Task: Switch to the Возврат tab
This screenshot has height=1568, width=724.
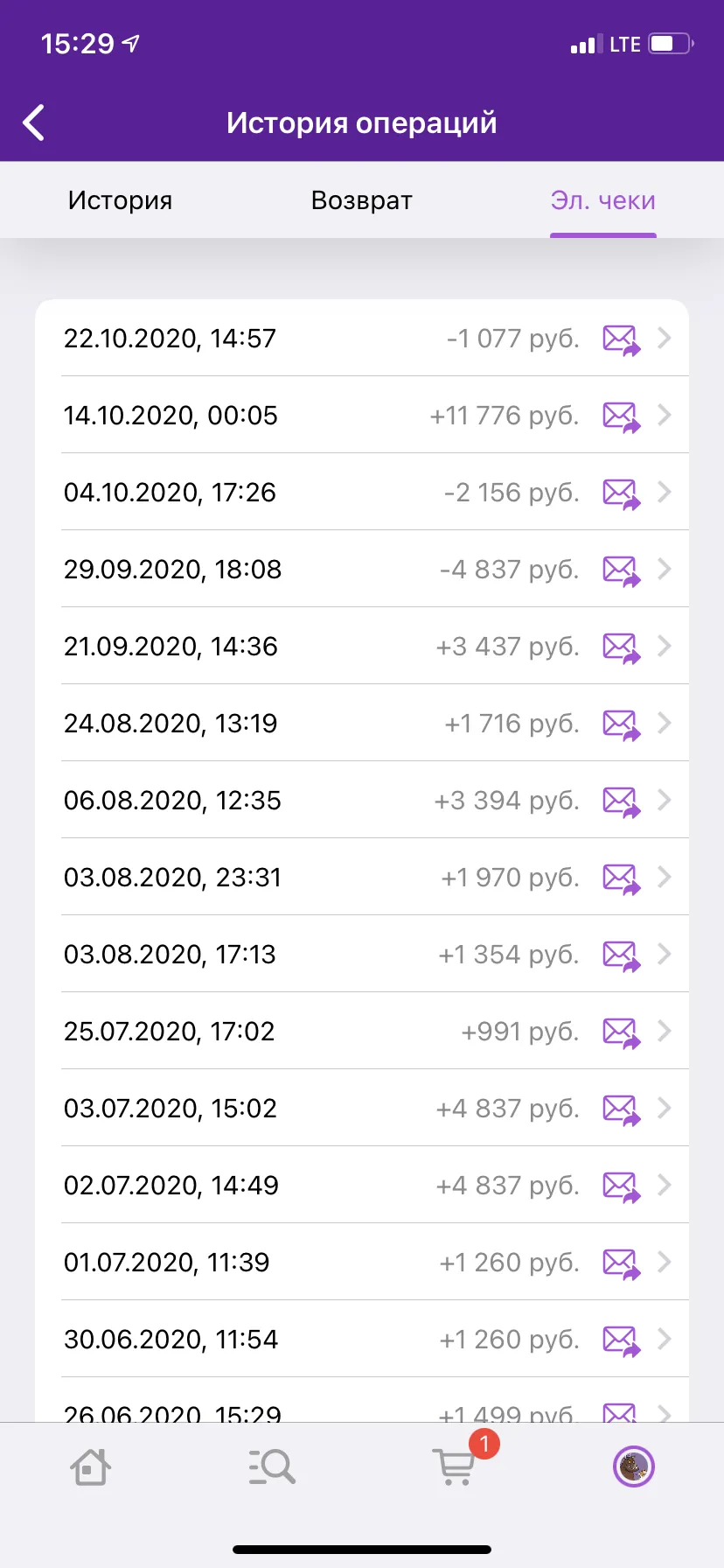Action: tap(361, 200)
